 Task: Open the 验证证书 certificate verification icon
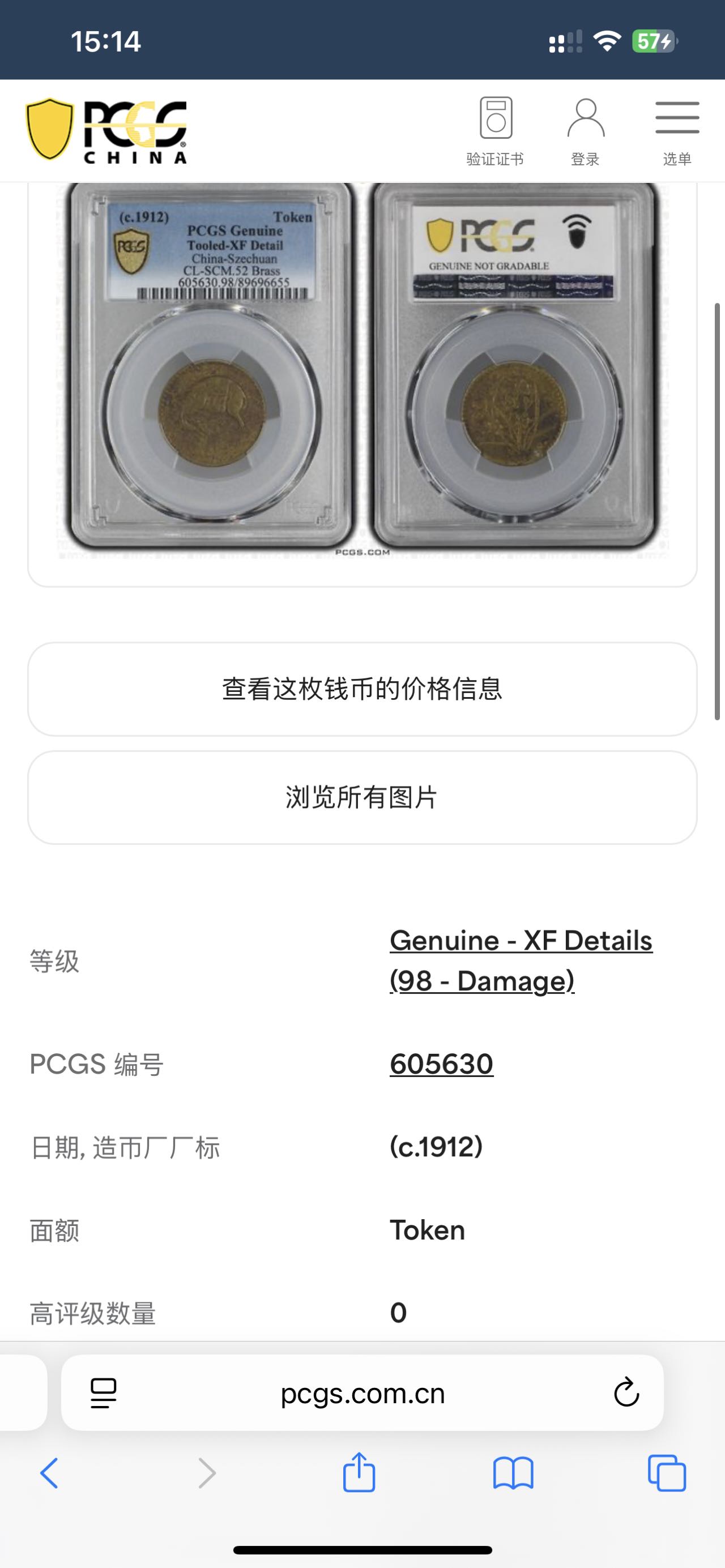[495, 130]
